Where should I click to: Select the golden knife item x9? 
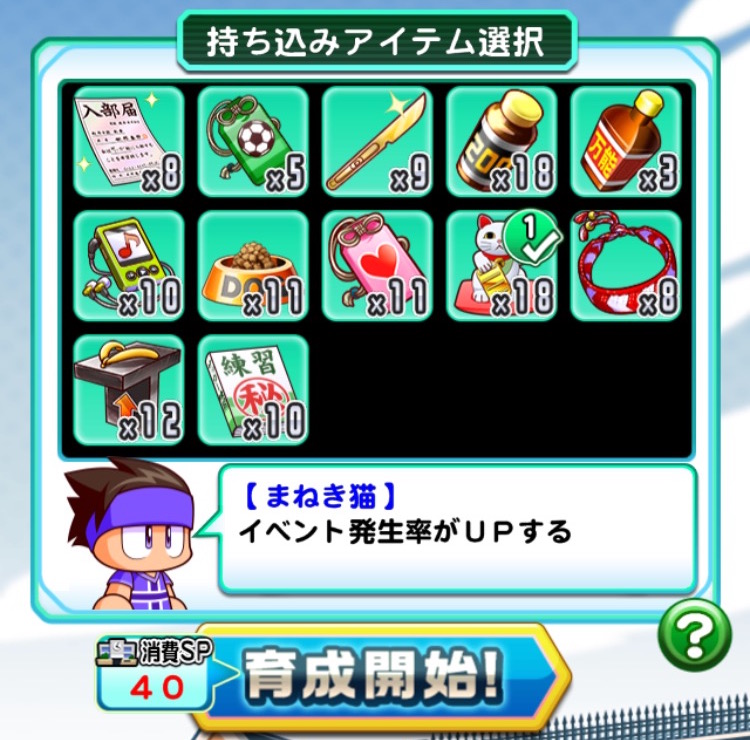[x=377, y=141]
